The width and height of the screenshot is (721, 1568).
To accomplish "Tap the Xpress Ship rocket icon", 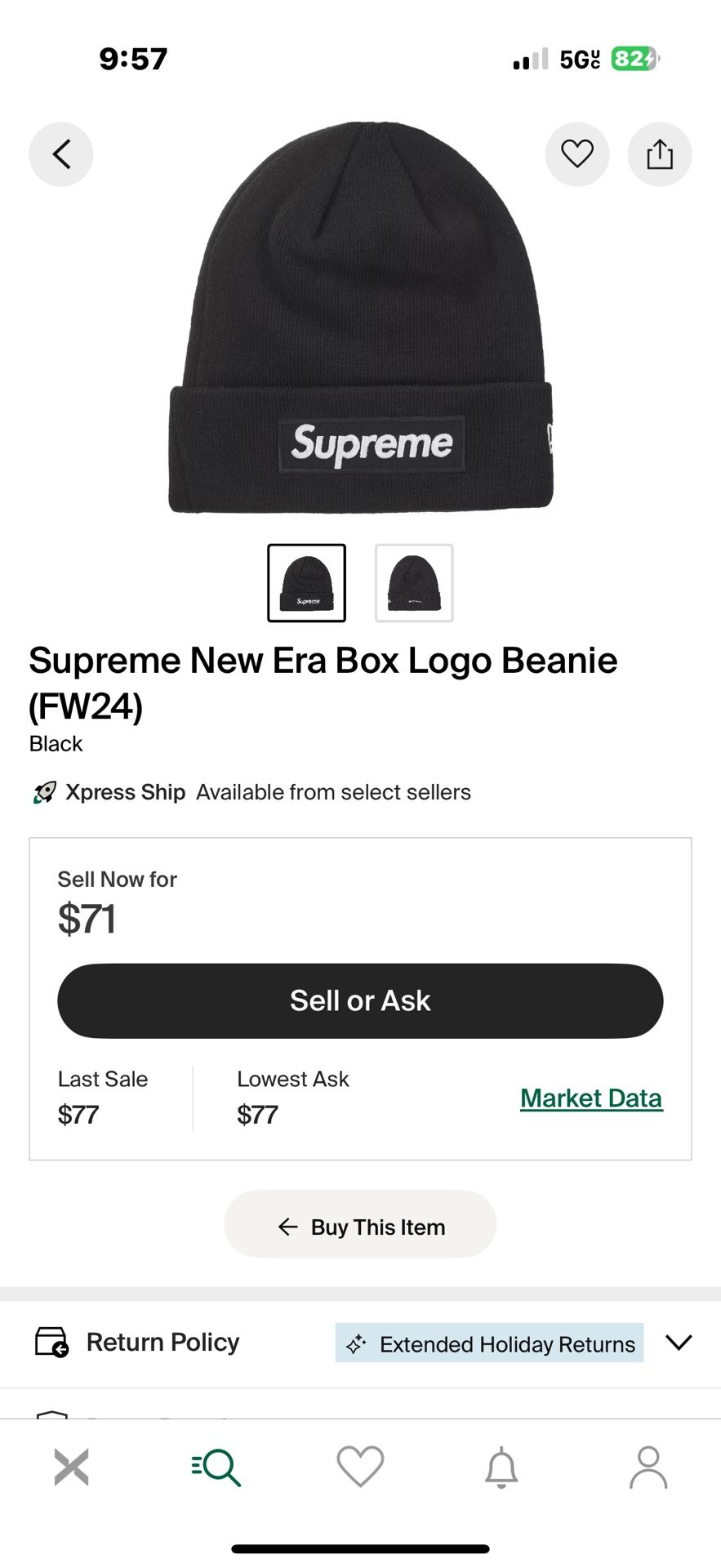I will coord(43,791).
